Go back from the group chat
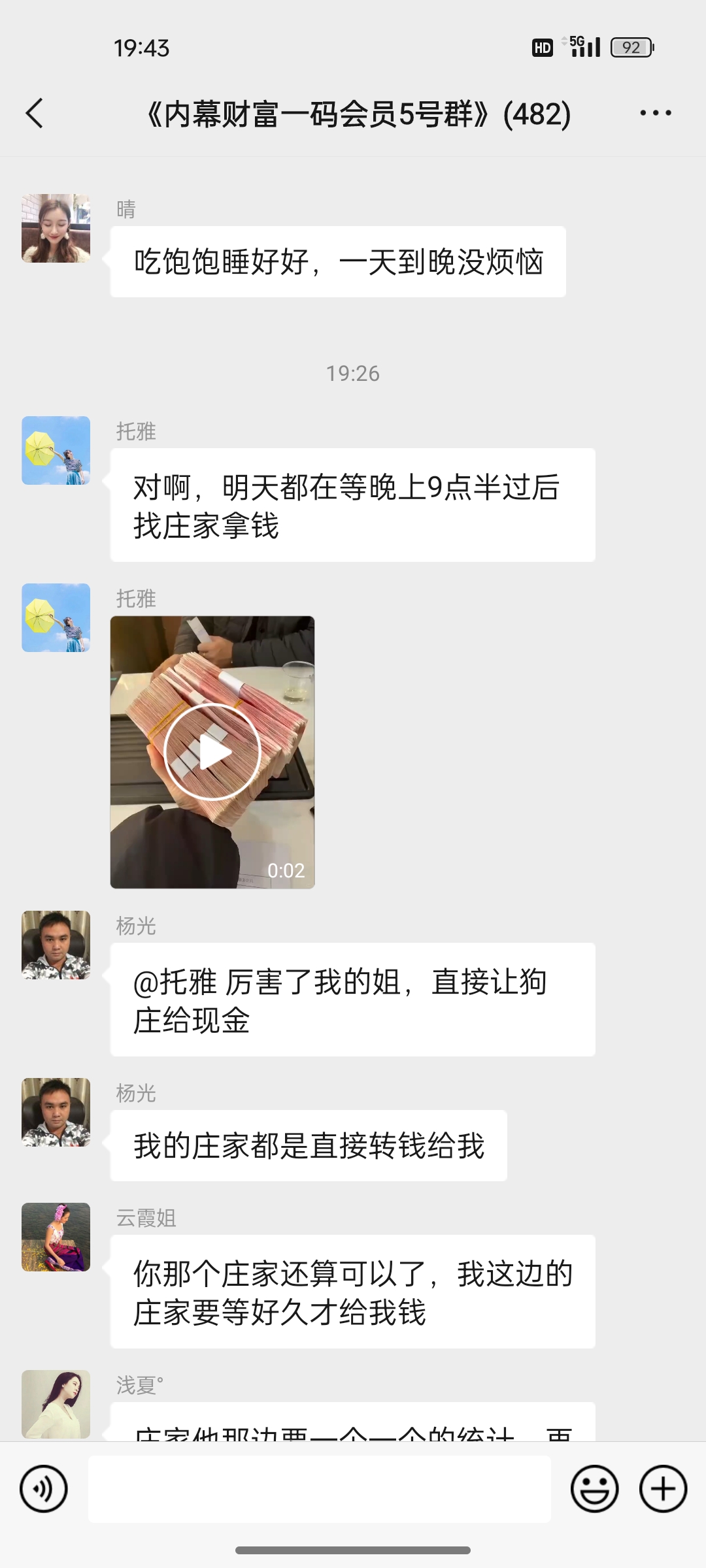The width and height of the screenshot is (706, 1568). pyautogui.click(x=35, y=113)
